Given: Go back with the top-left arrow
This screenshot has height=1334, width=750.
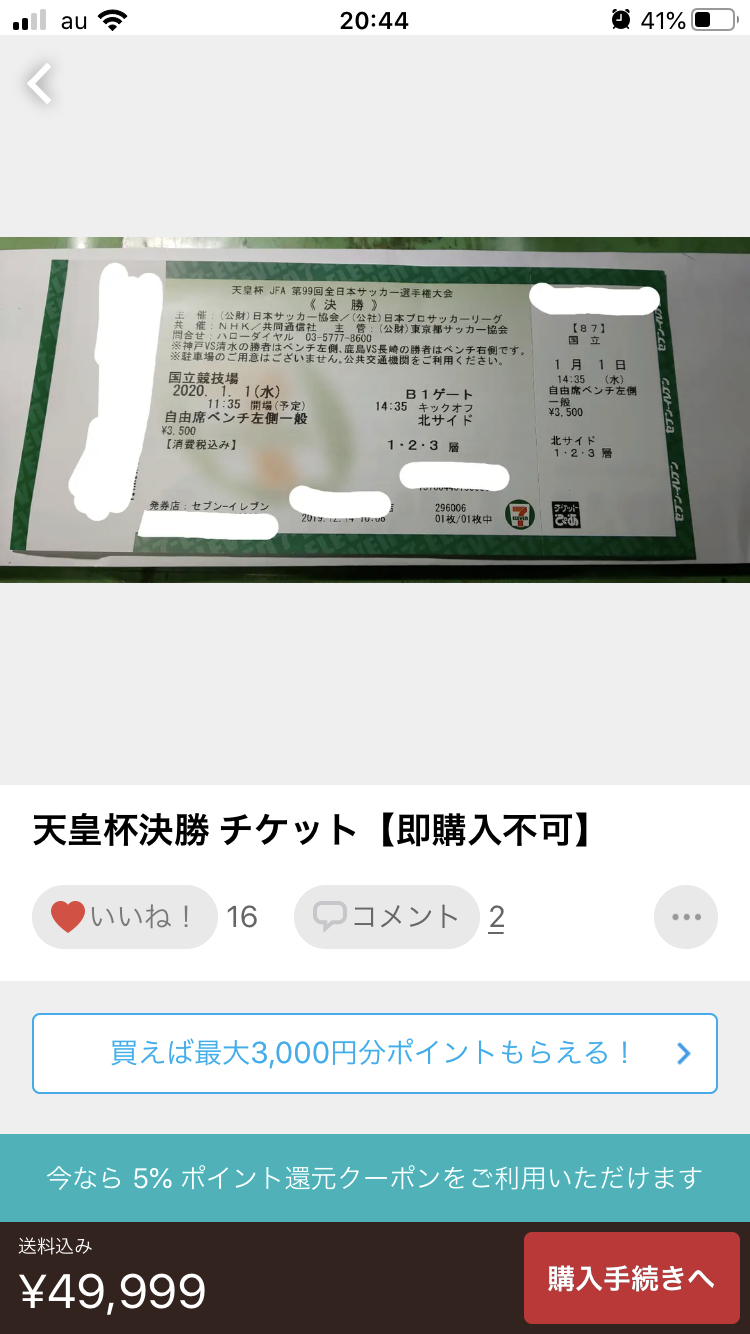Looking at the screenshot, I should click(39, 83).
